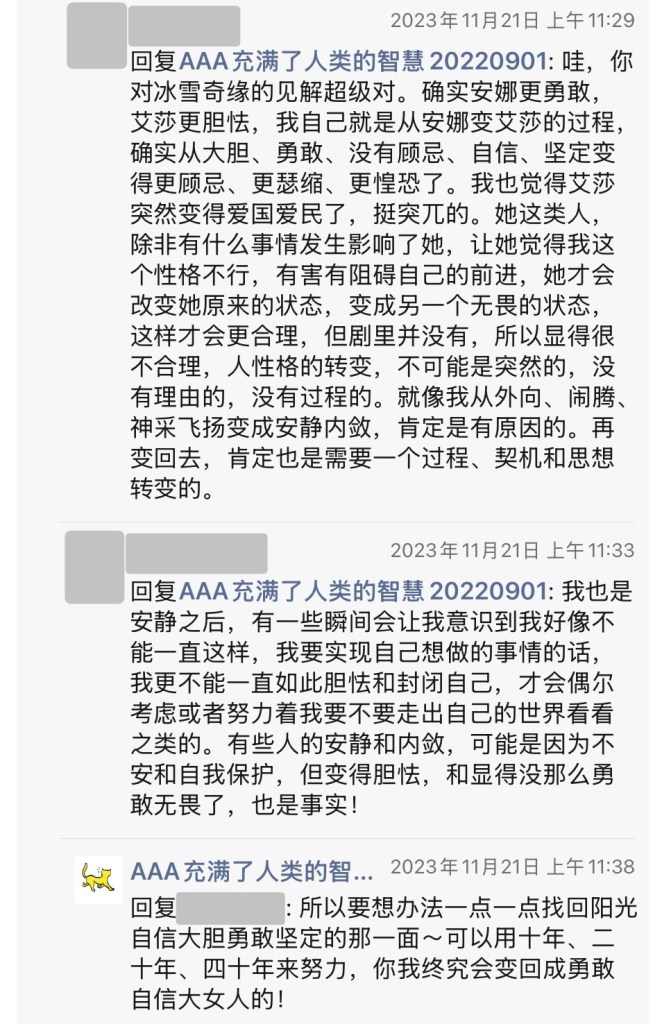Open commenter name AAA 充满了人类的智... at 11:38
The image size is (662, 1024).
point(252,871)
